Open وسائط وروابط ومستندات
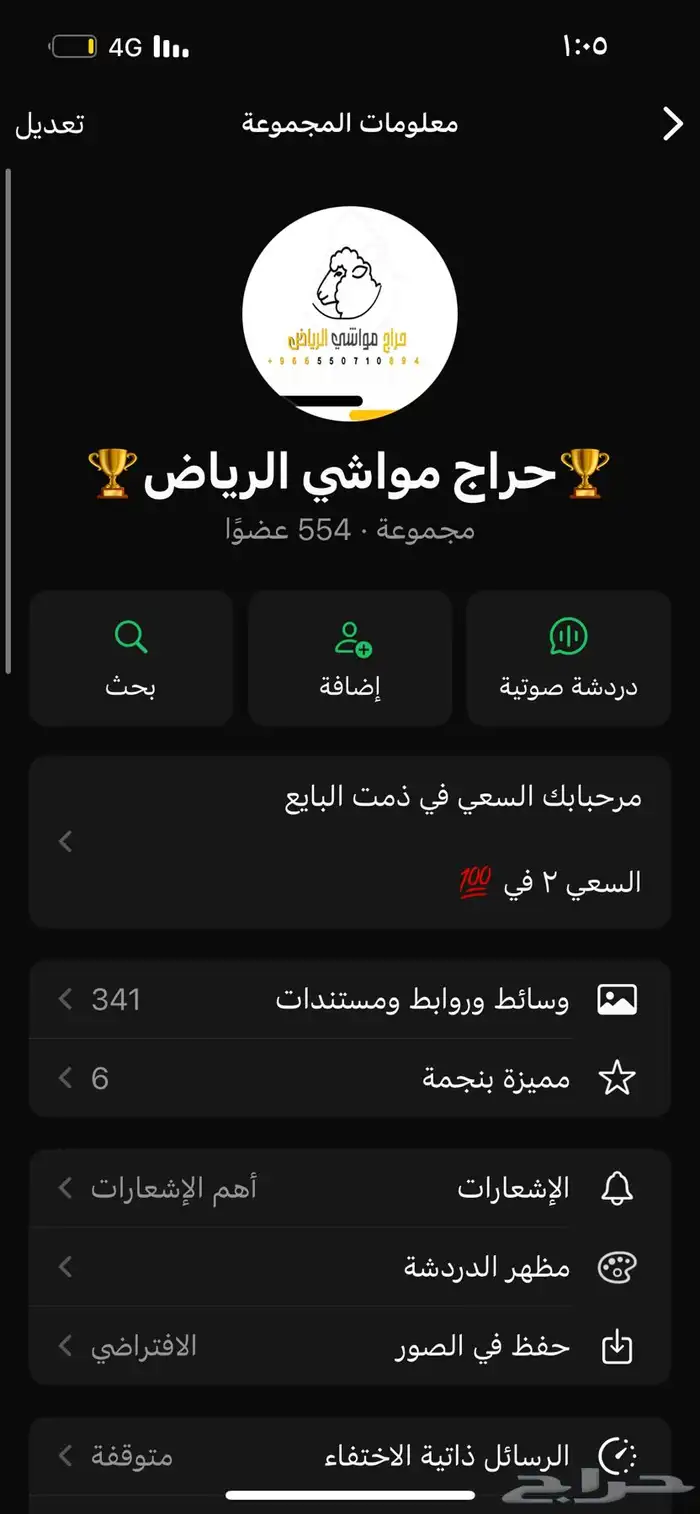Image resolution: width=700 pixels, height=1514 pixels. [350, 999]
